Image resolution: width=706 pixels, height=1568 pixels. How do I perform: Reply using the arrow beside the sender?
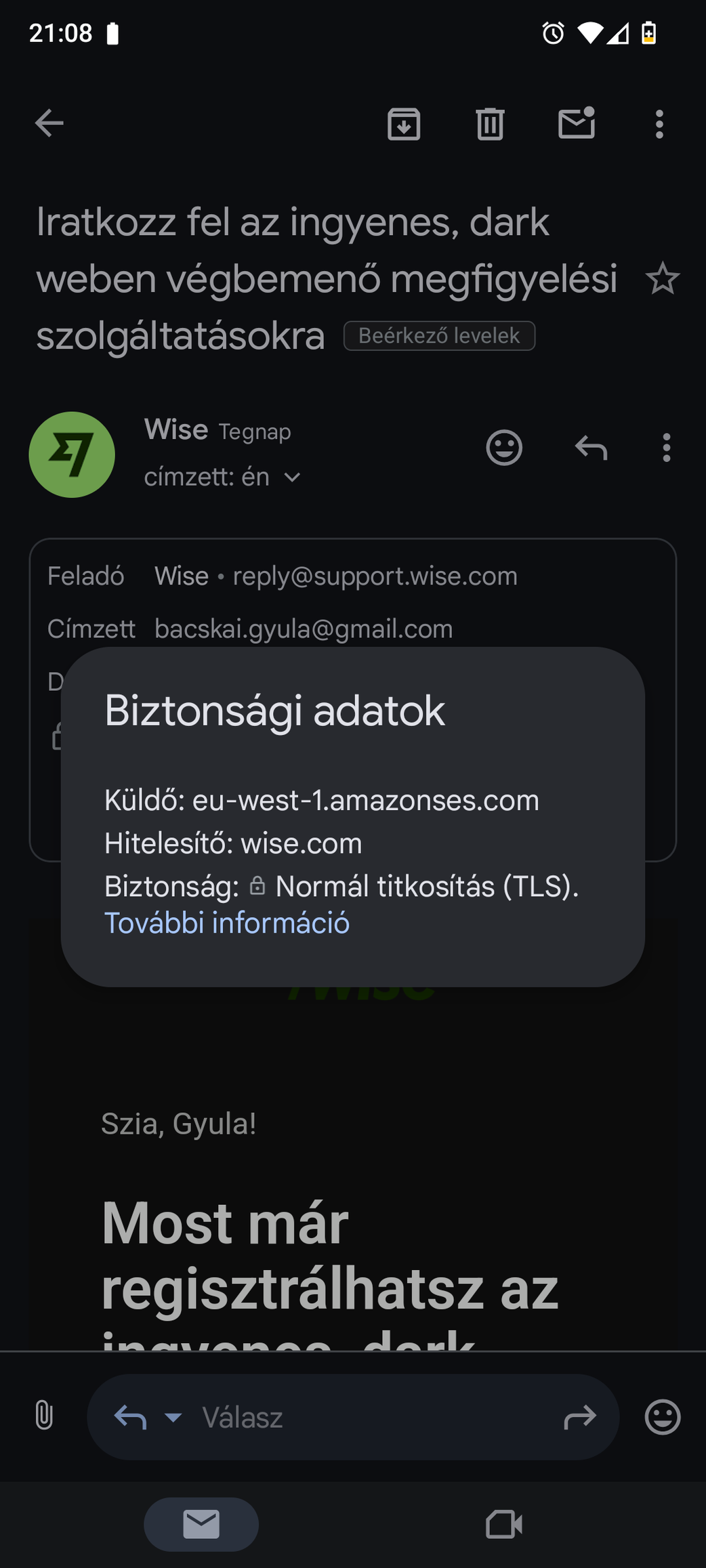[591, 448]
